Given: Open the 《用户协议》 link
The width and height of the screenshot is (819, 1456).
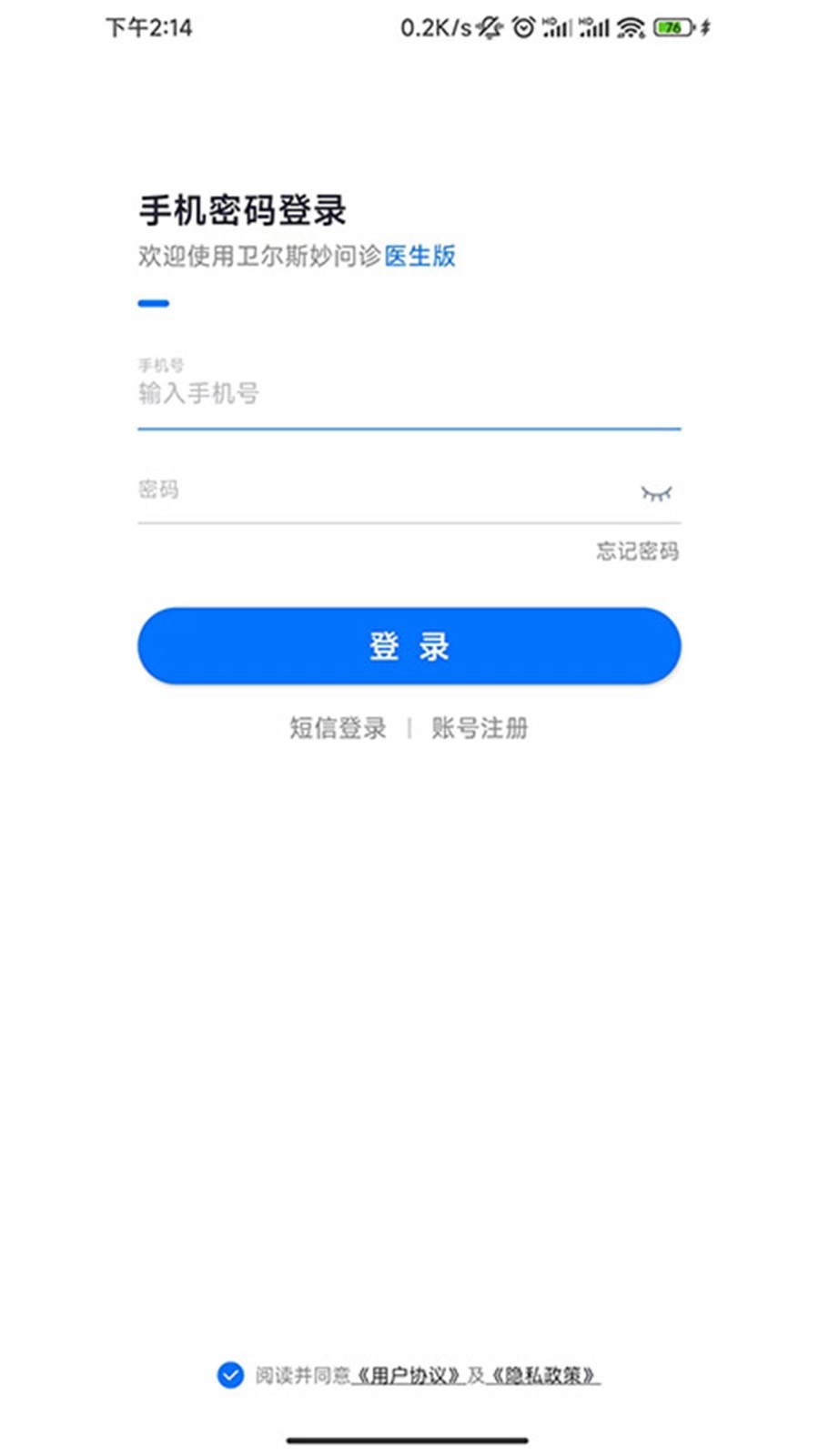Looking at the screenshot, I should click(x=409, y=1375).
